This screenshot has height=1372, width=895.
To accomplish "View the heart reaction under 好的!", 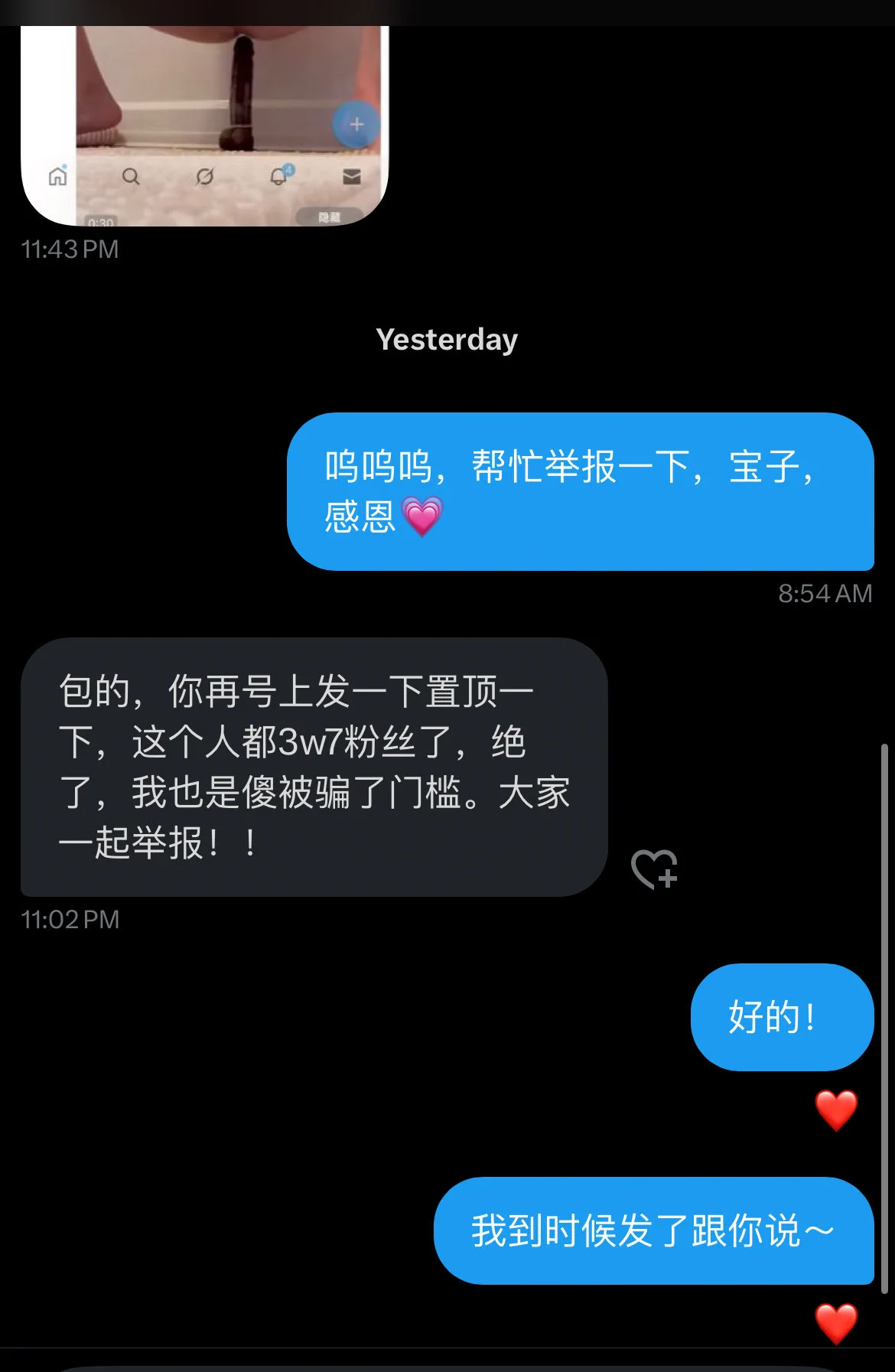I will (836, 1110).
